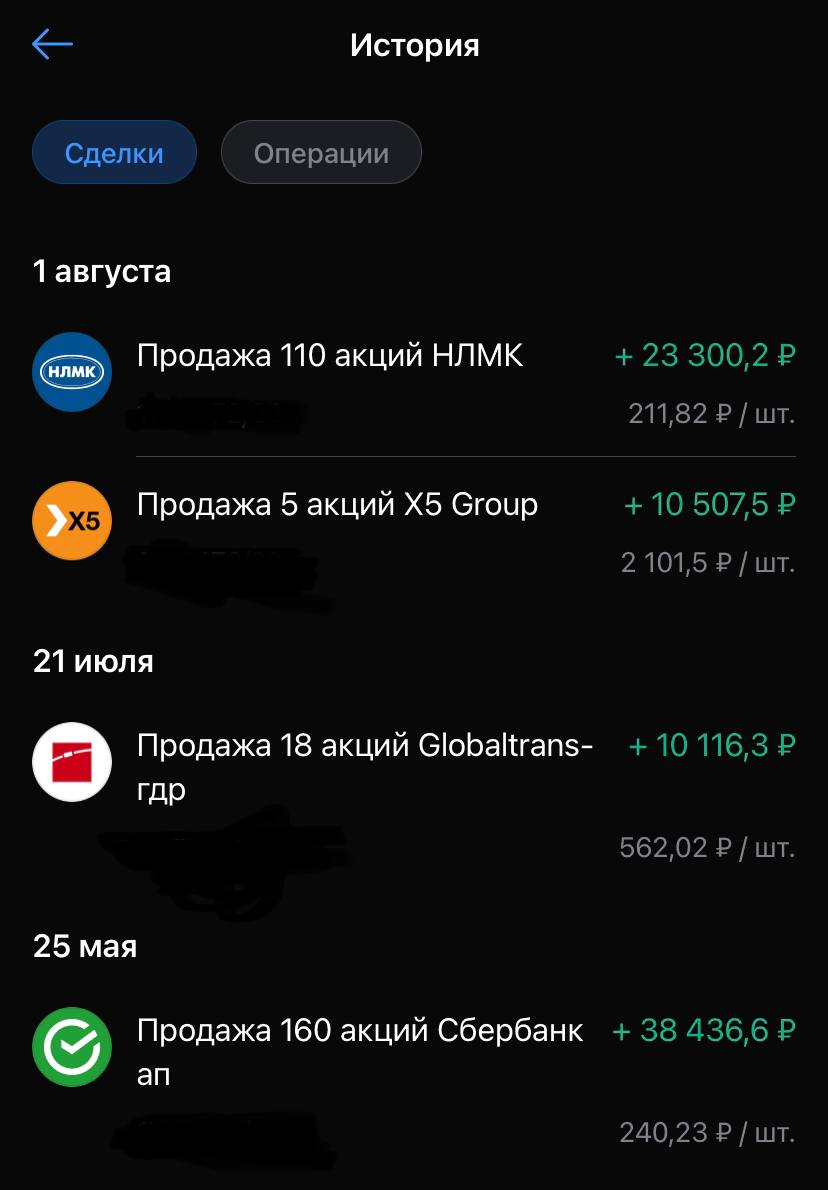Switch to the Операции tab

coord(321,153)
